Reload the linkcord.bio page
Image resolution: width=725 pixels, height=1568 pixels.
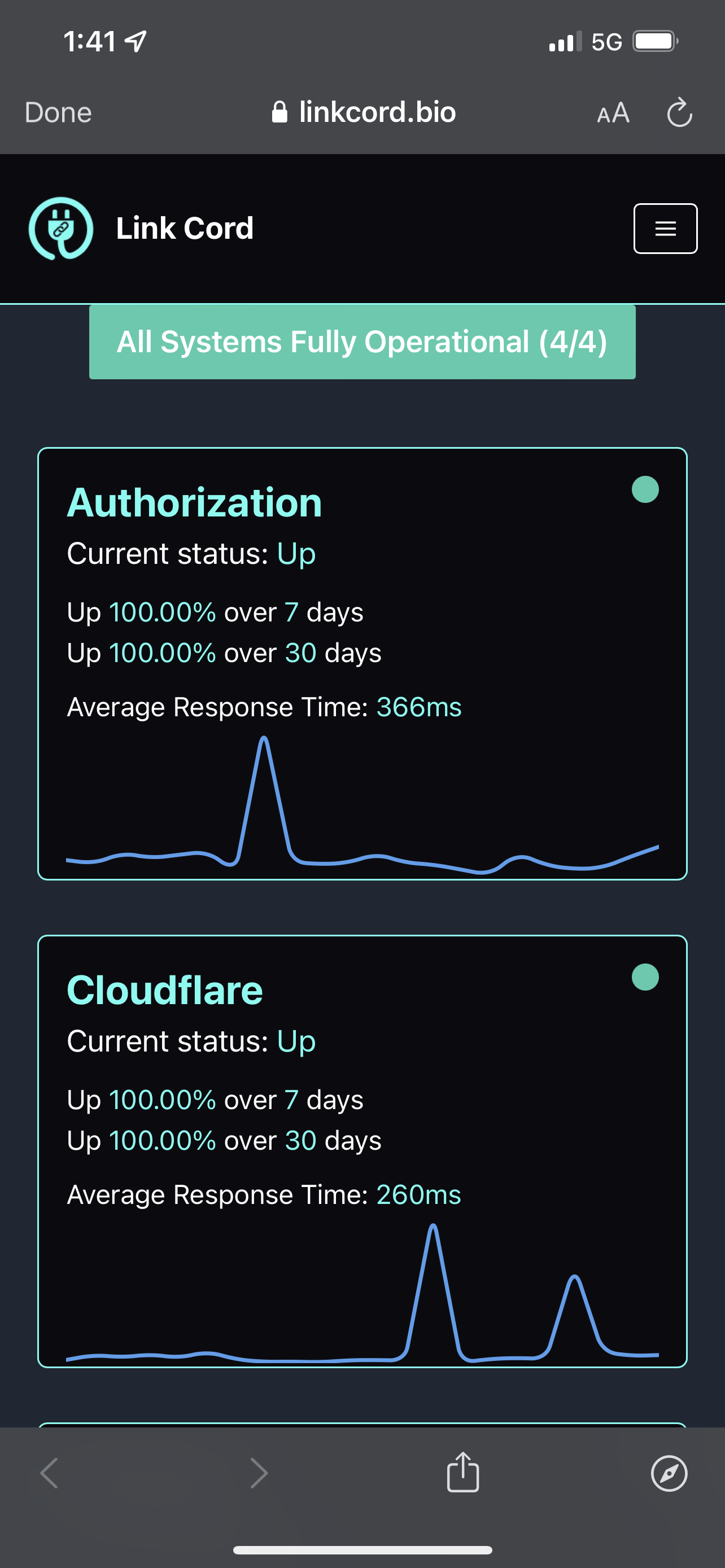tap(679, 113)
